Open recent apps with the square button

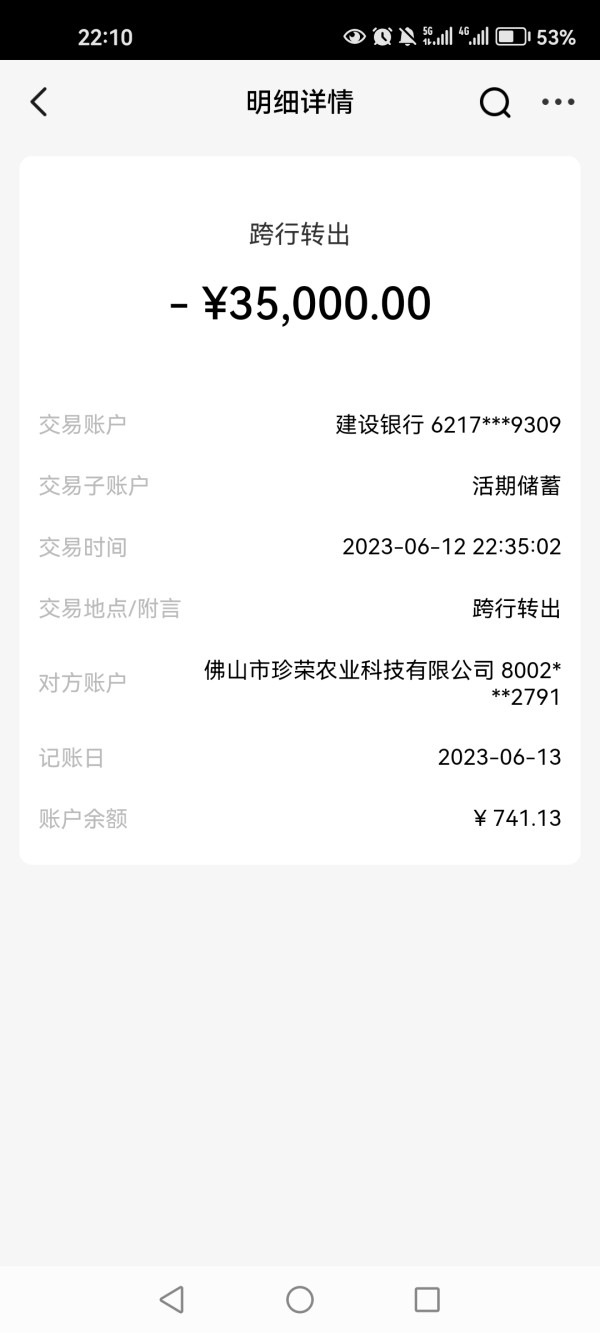point(427,1299)
